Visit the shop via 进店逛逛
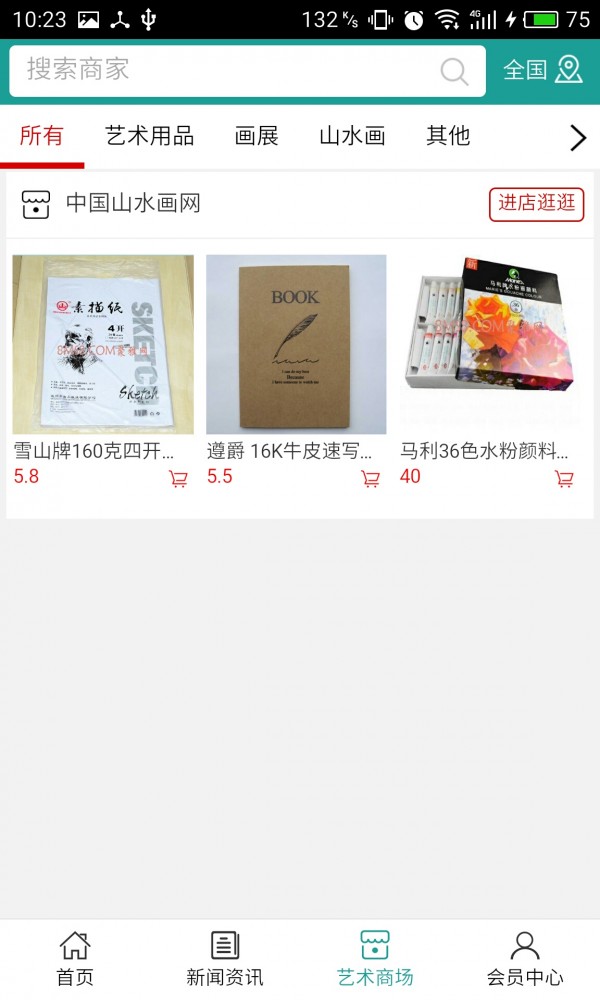The width and height of the screenshot is (600, 1000). click(536, 204)
